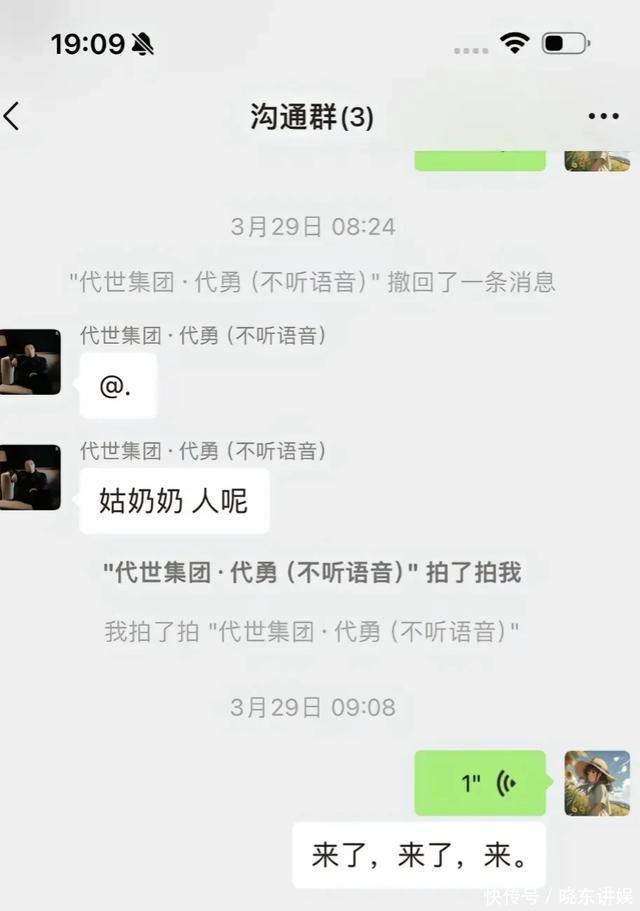
Task: Open 代勇's avatar beside 姑奶奶 人呢
Action: click(30, 477)
